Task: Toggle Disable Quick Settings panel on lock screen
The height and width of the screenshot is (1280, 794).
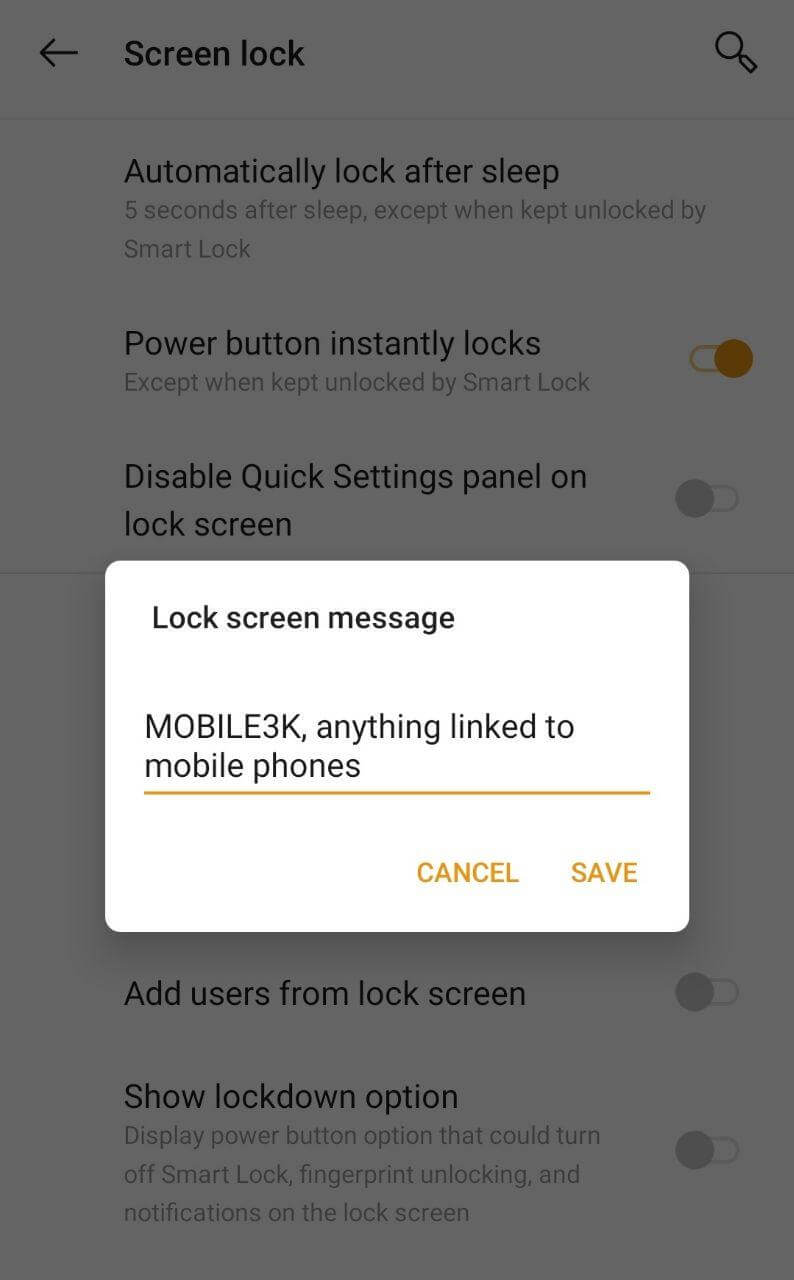Action: pyautogui.click(x=707, y=498)
